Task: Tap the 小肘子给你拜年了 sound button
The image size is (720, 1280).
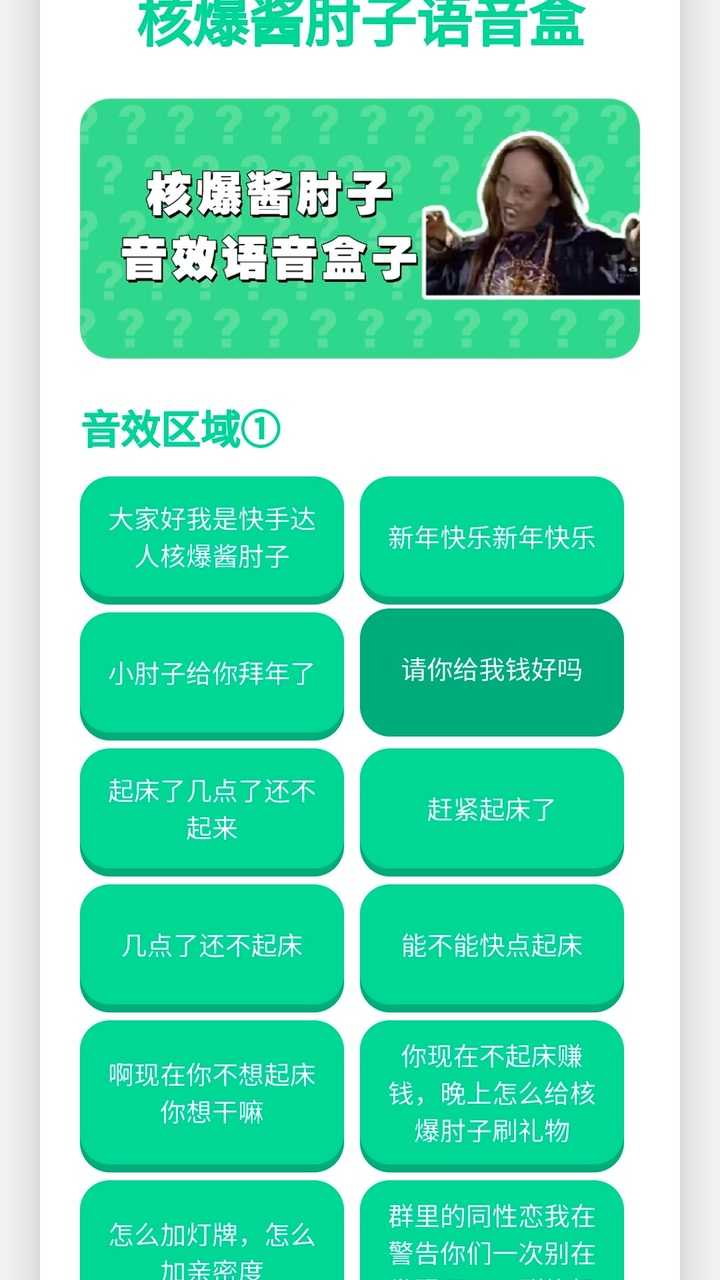Action: (x=212, y=674)
